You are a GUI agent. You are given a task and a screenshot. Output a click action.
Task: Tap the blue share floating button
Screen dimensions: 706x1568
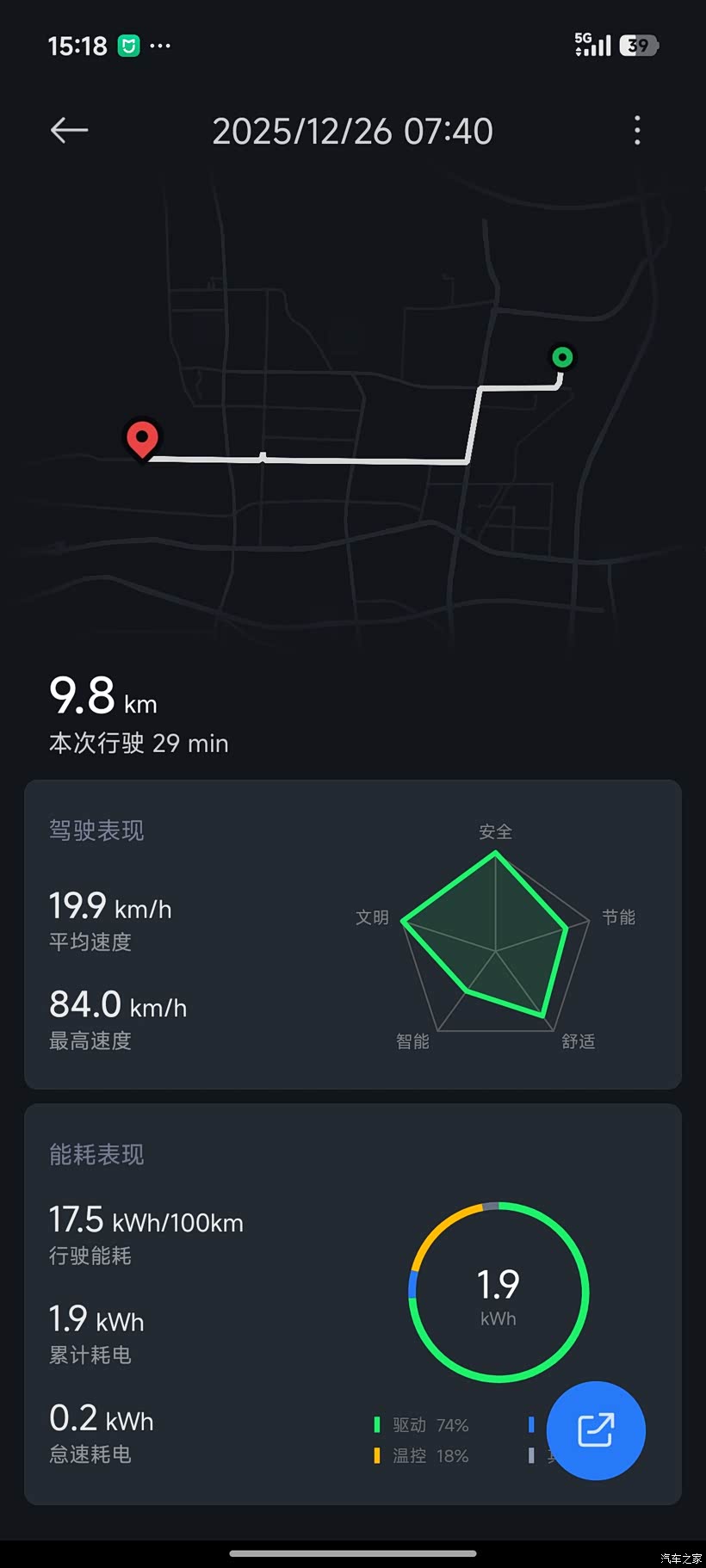[x=596, y=1430]
